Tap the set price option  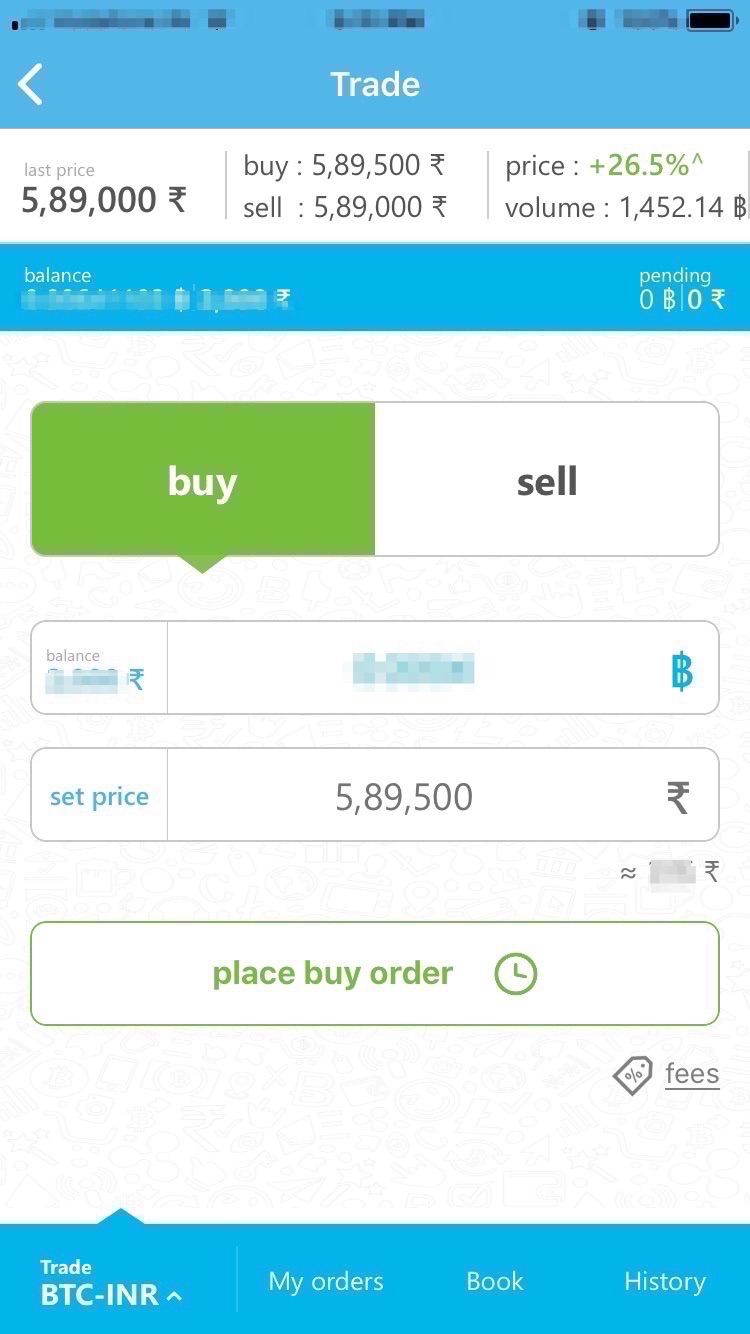[x=99, y=797]
